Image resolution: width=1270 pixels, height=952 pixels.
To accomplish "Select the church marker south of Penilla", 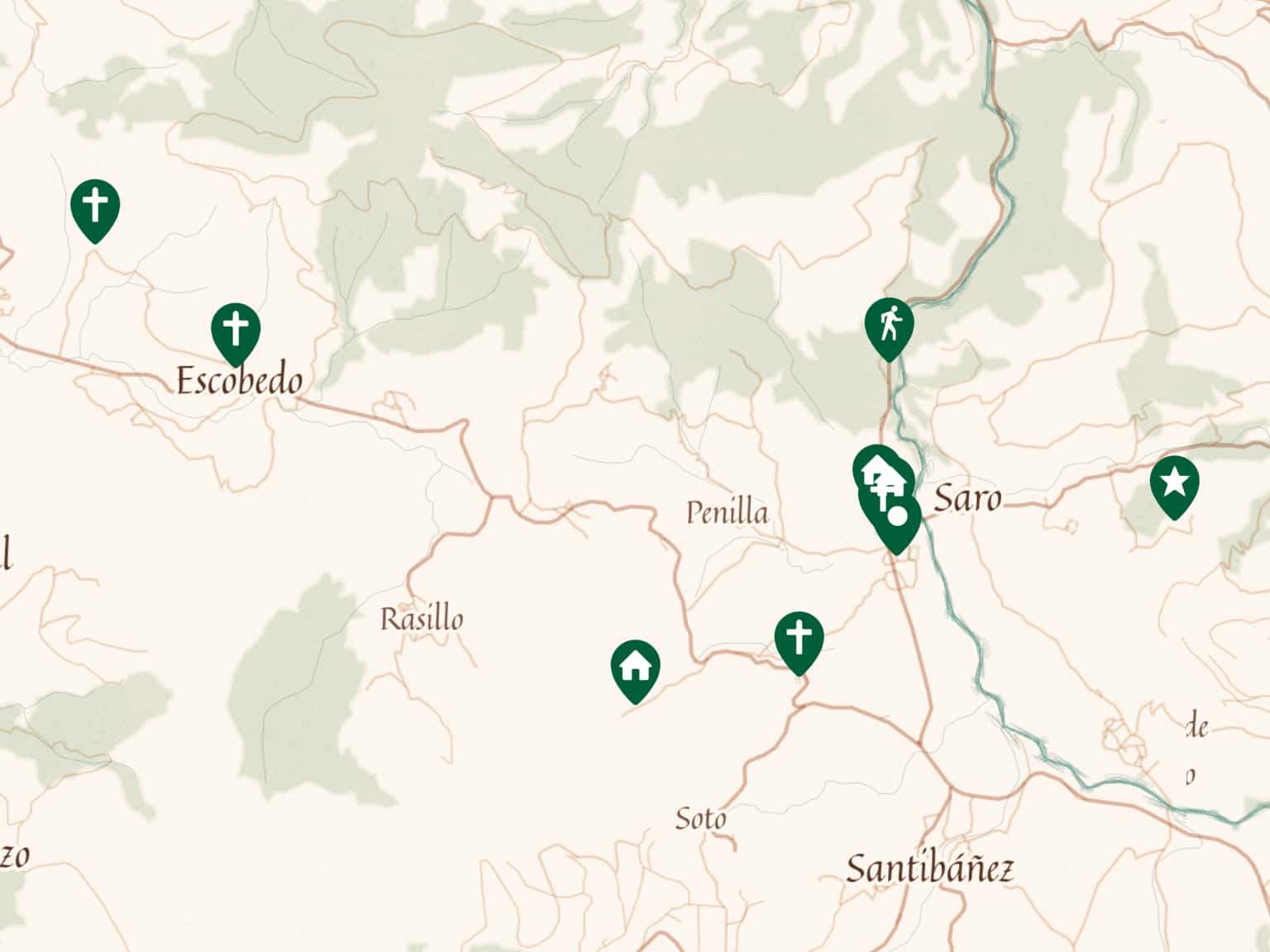I will (799, 639).
